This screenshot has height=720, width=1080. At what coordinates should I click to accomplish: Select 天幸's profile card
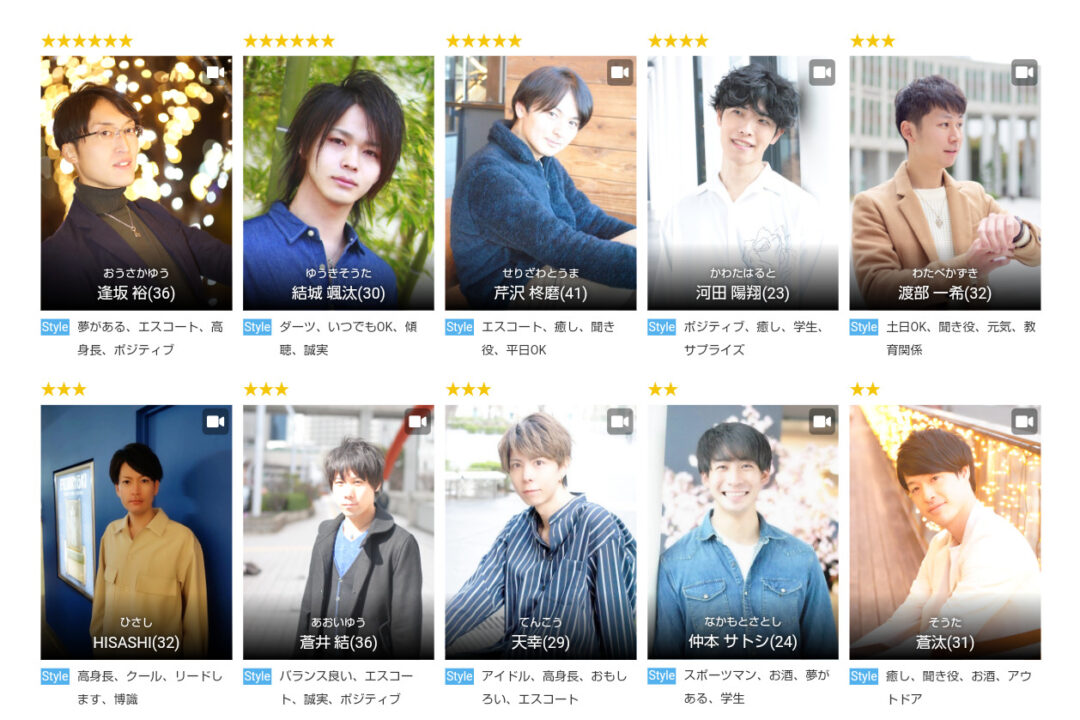tap(540, 532)
